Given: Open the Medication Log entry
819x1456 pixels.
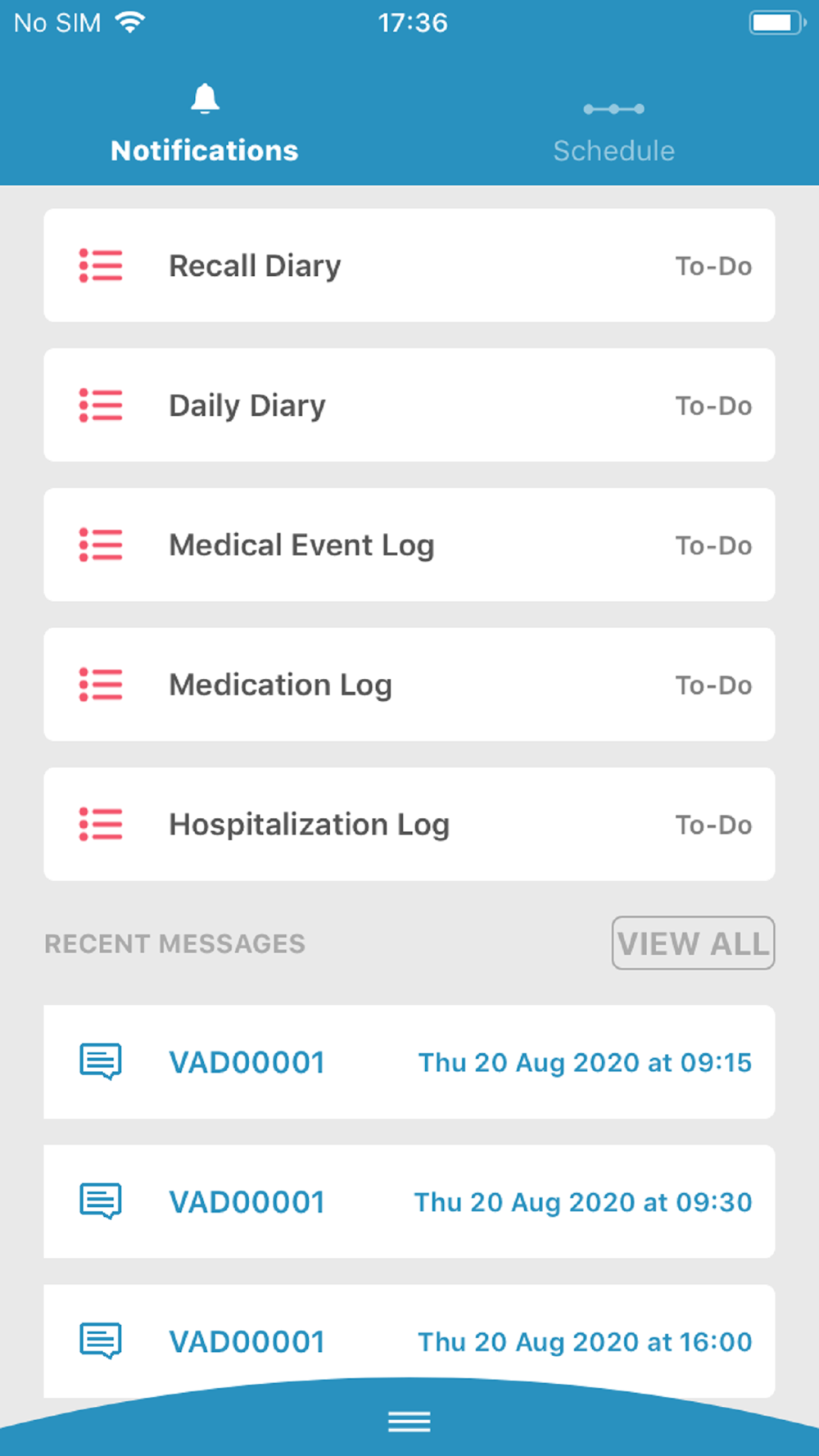Looking at the screenshot, I should 409,685.
